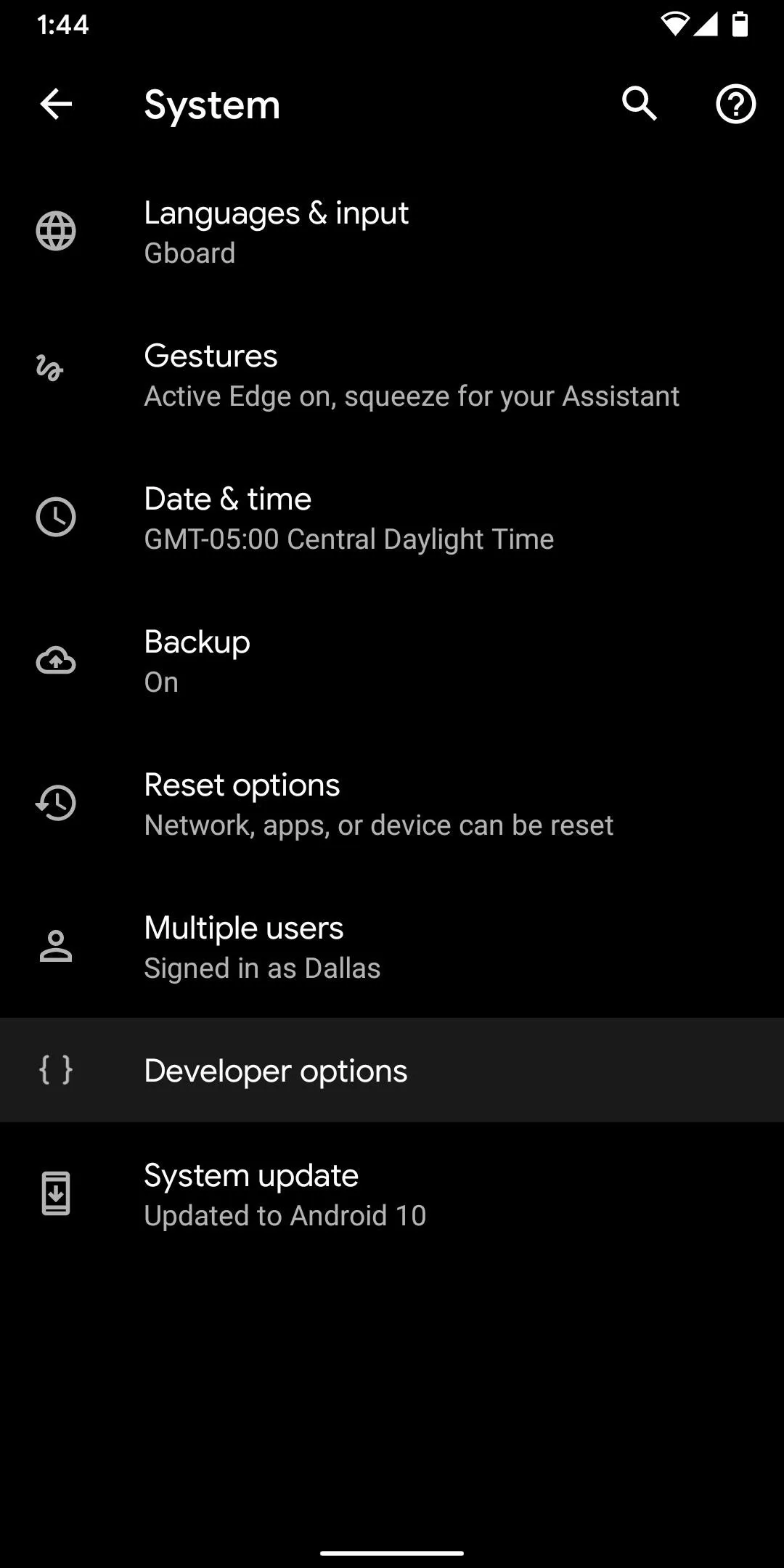
Task: Open Reset options
Action: pyautogui.click(x=392, y=804)
